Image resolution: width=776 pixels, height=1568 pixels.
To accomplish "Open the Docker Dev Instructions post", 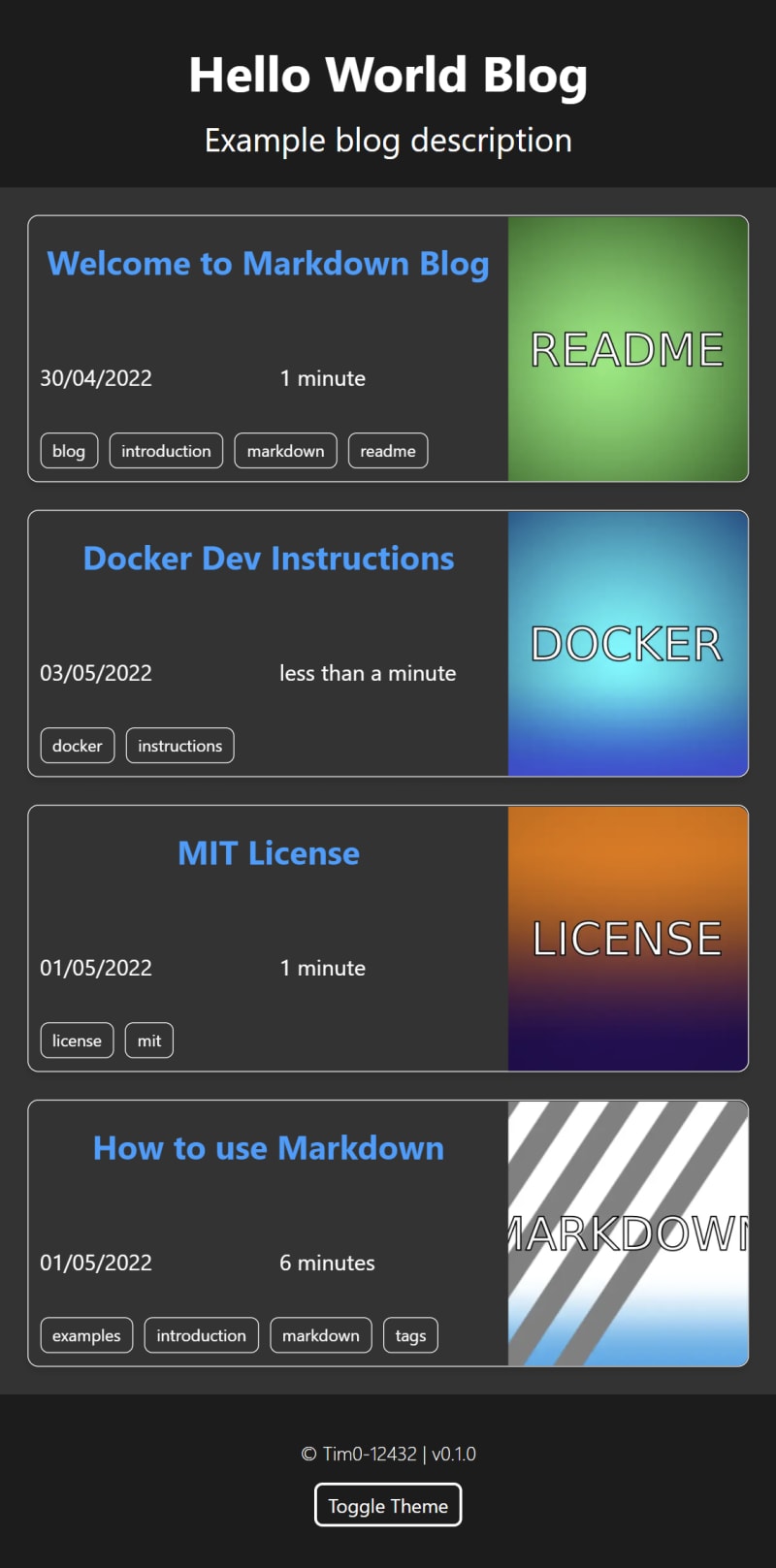I will coord(268,559).
